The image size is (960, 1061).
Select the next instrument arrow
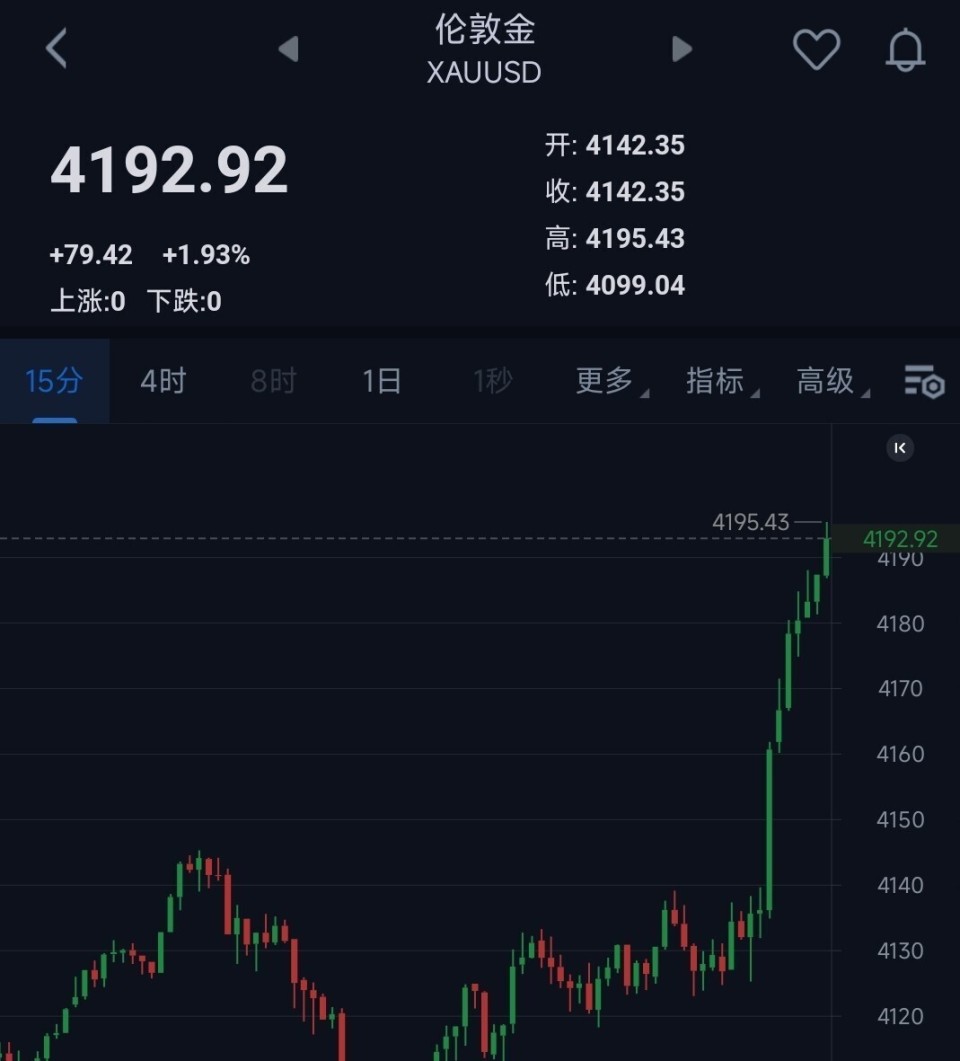click(682, 49)
